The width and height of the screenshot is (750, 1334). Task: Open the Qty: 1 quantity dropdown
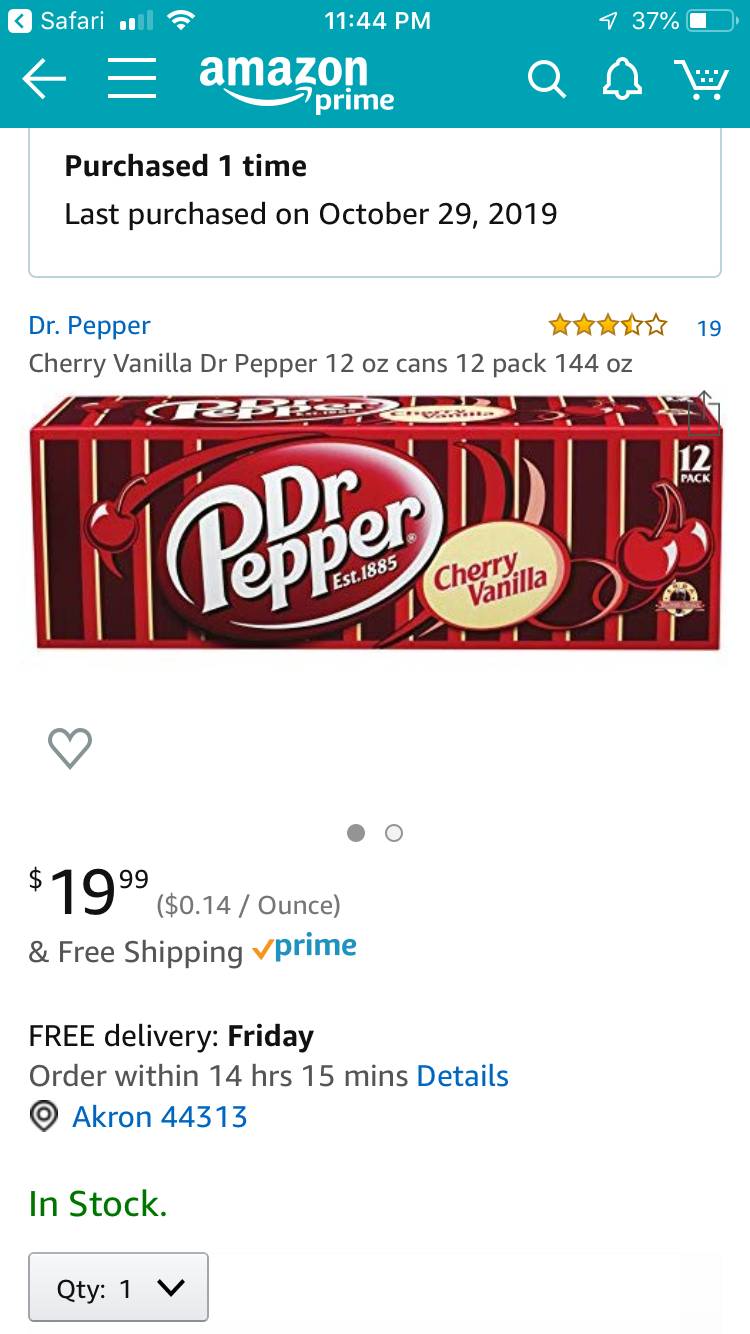[x=118, y=1287]
